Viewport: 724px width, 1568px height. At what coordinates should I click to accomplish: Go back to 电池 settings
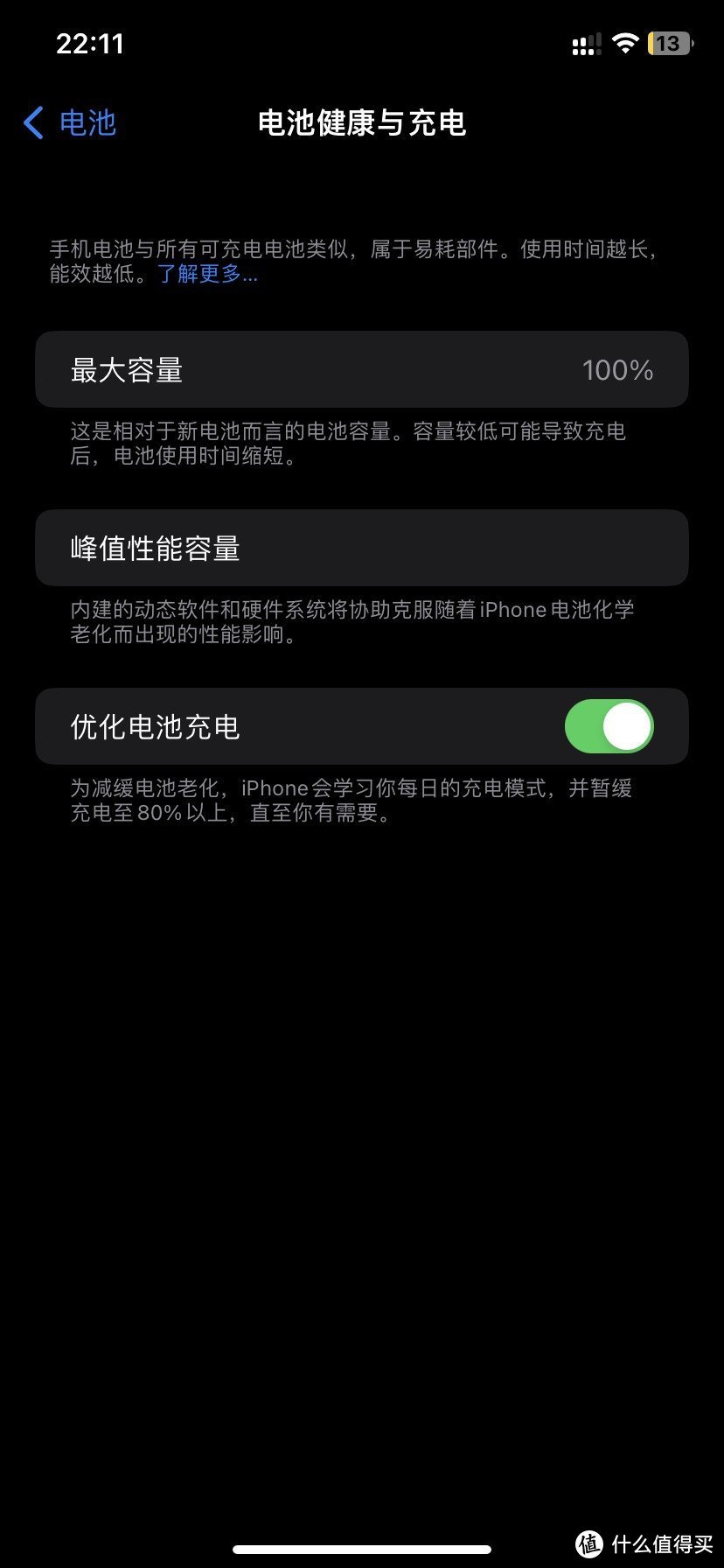pos(70,123)
